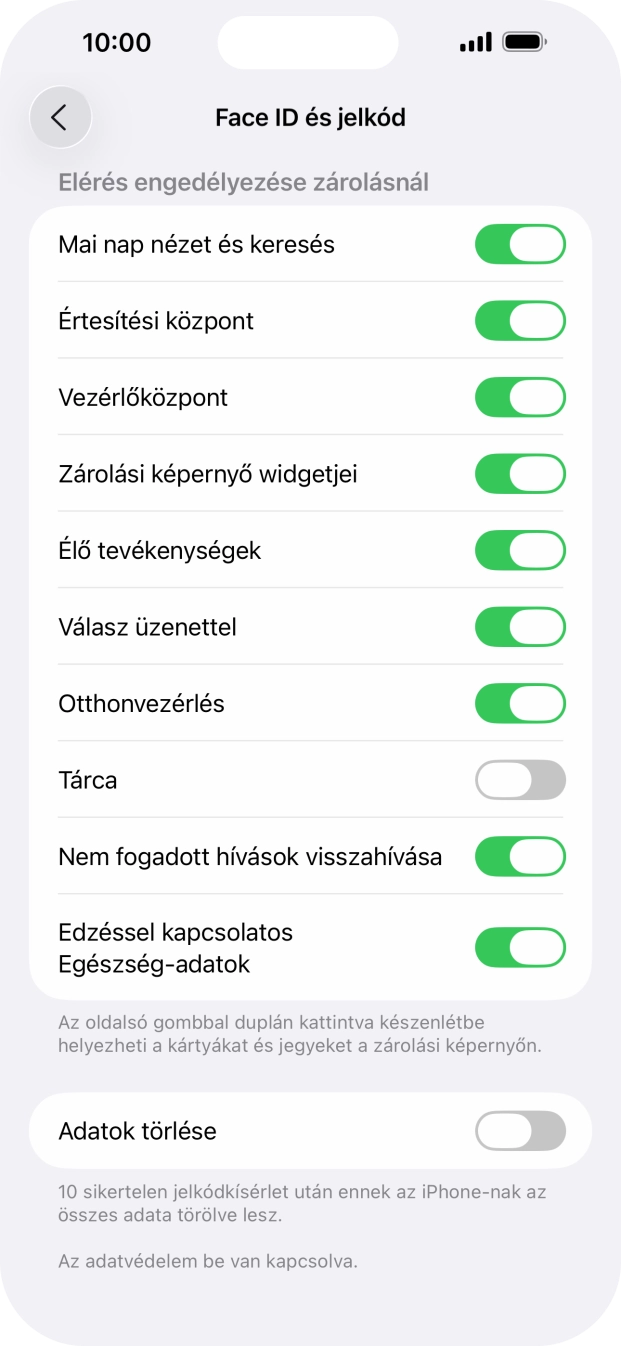Toggle the Vezérlőközpont switch off
Viewport: 621px width, 1346px height.
tap(520, 398)
